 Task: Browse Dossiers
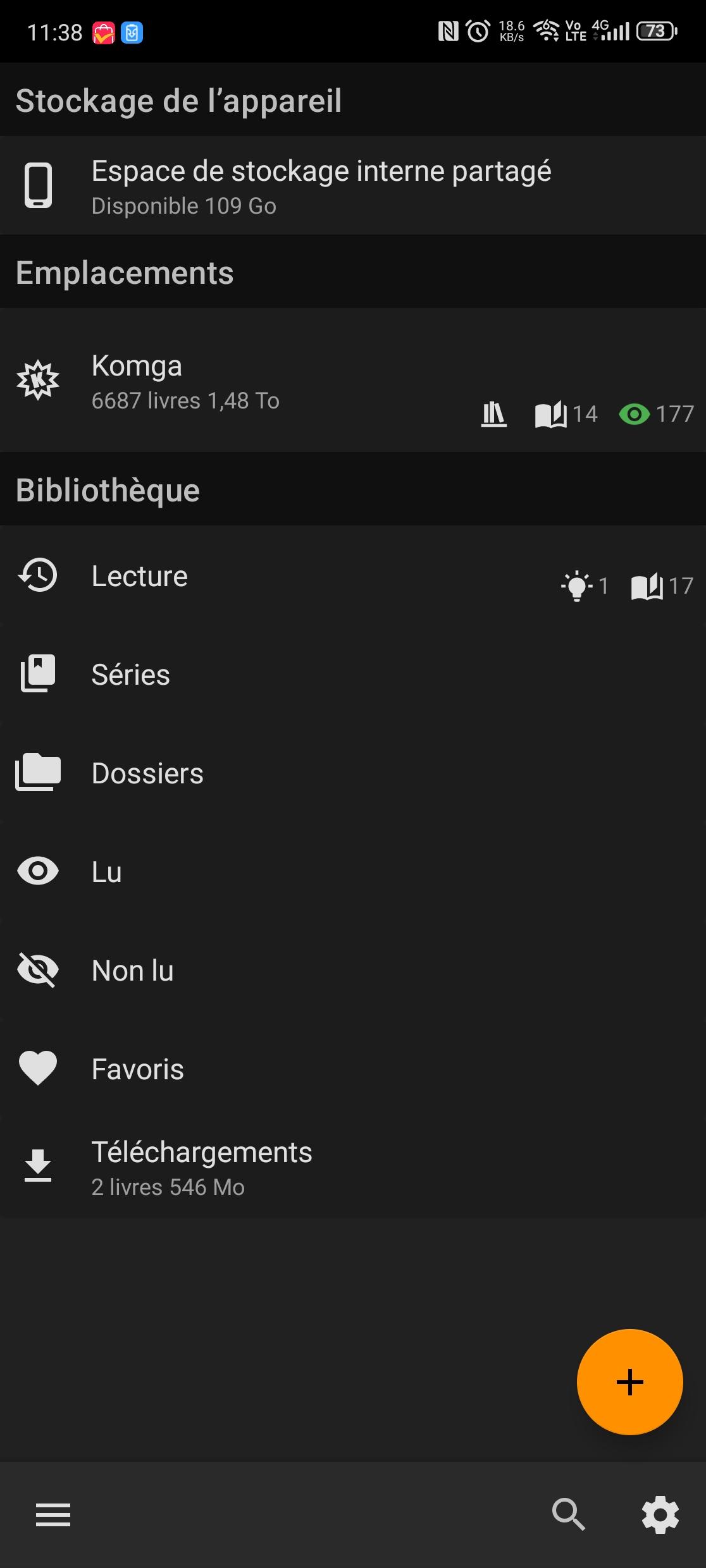[253, 773]
